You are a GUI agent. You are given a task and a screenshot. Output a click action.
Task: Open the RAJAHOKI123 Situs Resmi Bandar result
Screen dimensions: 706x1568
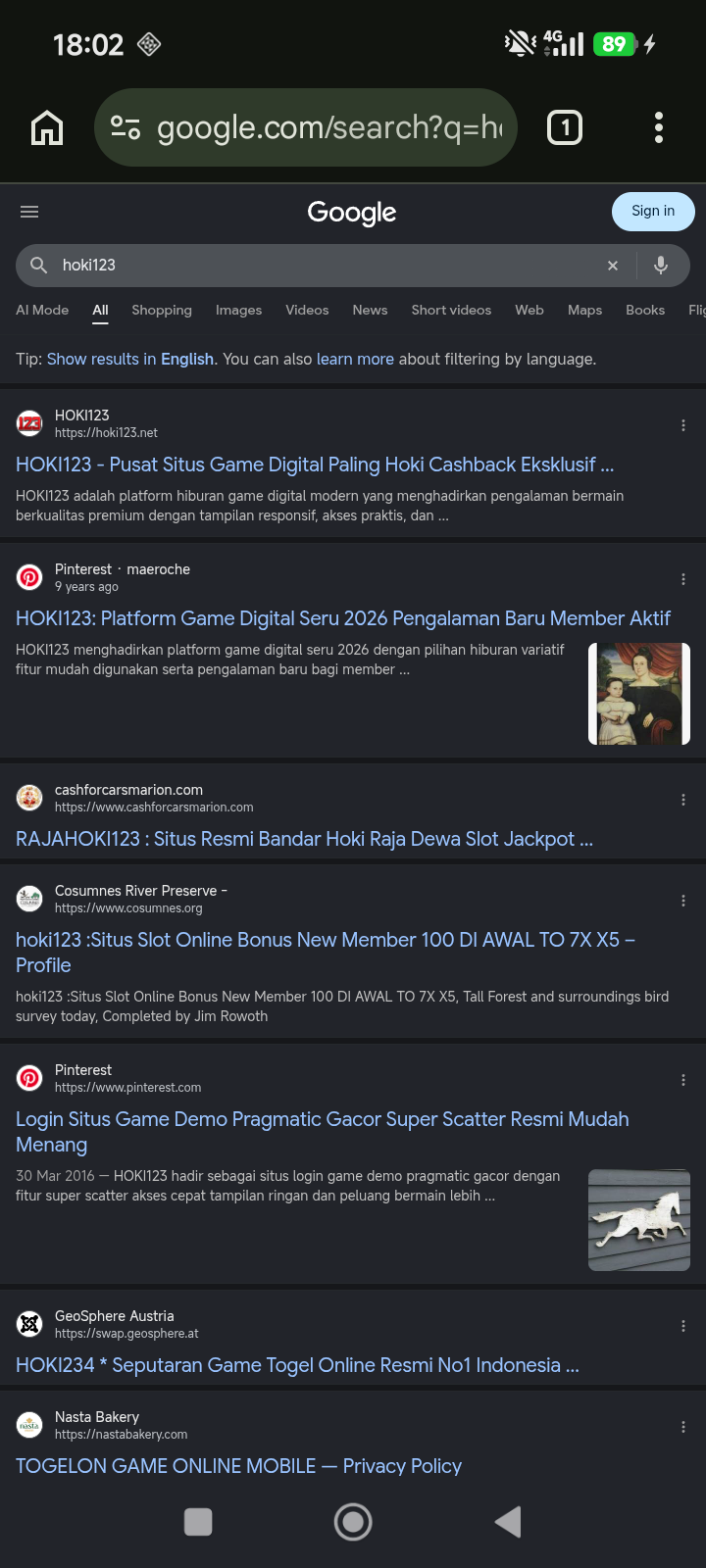(x=304, y=839)
